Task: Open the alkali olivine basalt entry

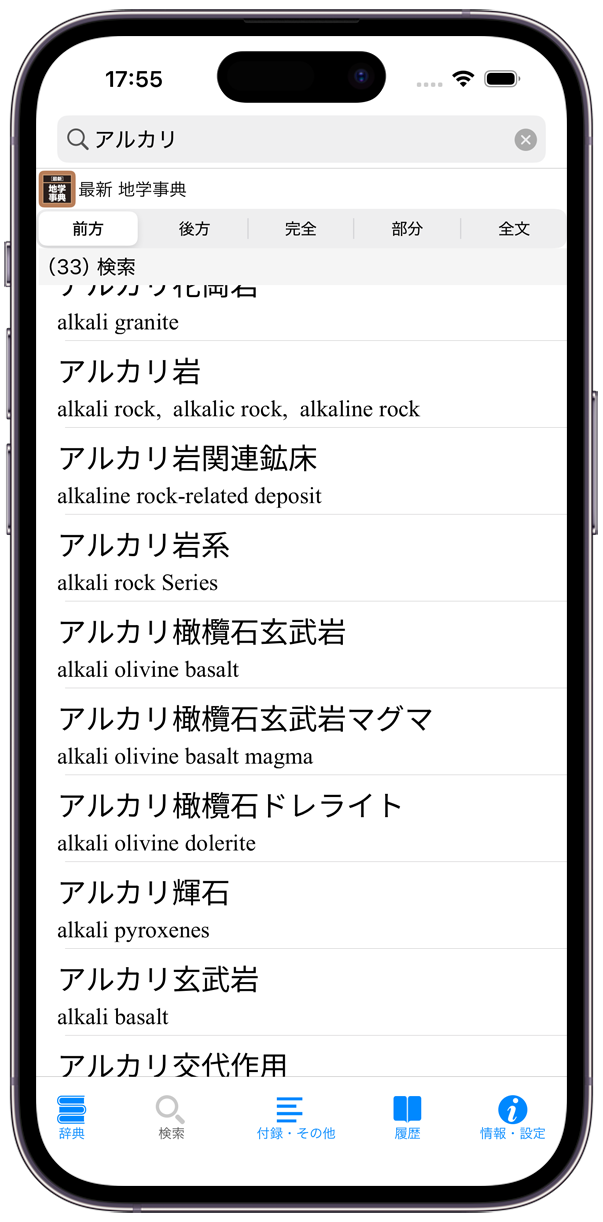Action: coord(300,647)
